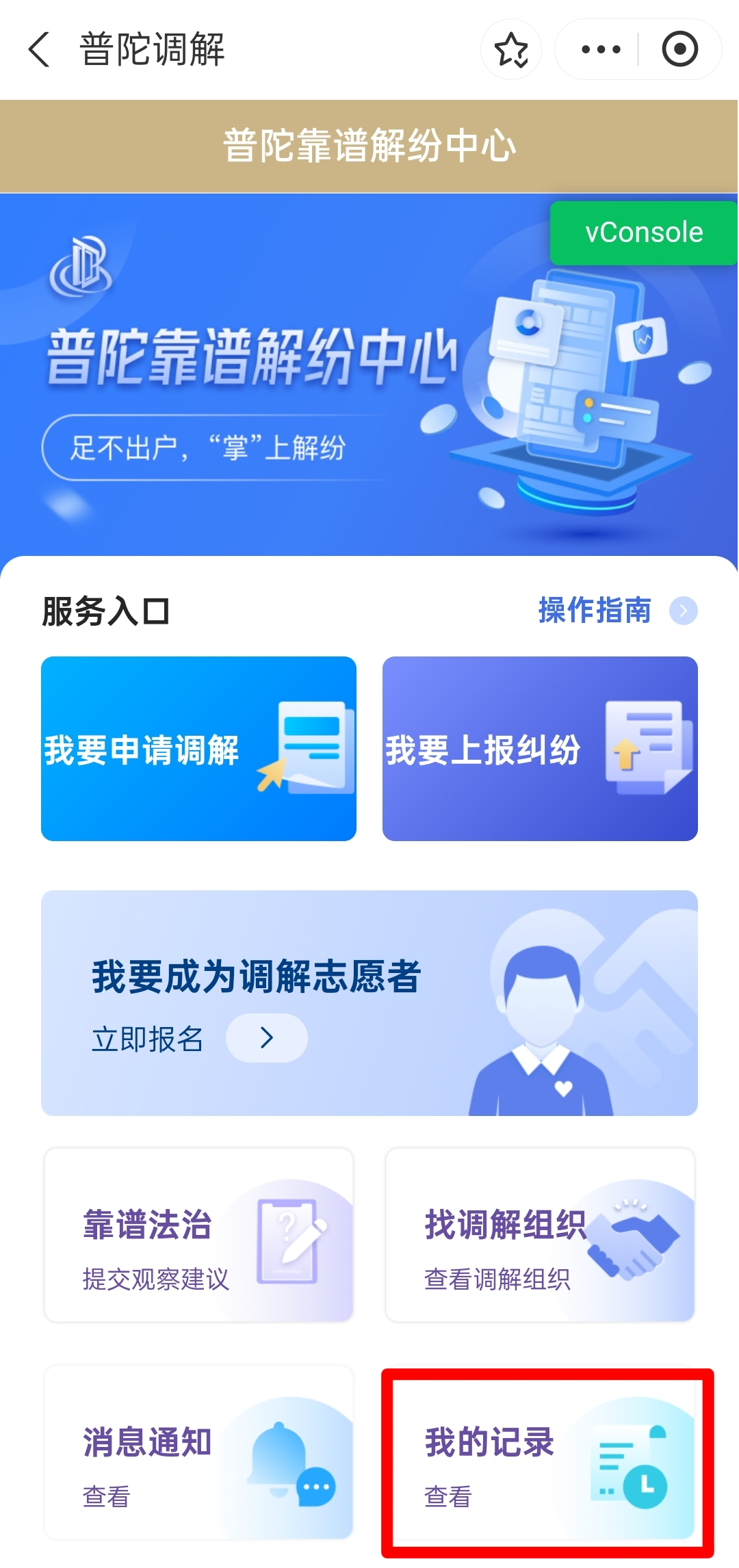Open the three-dot more options menu
Screen dimensions: 739x1568
coord(600,49)
